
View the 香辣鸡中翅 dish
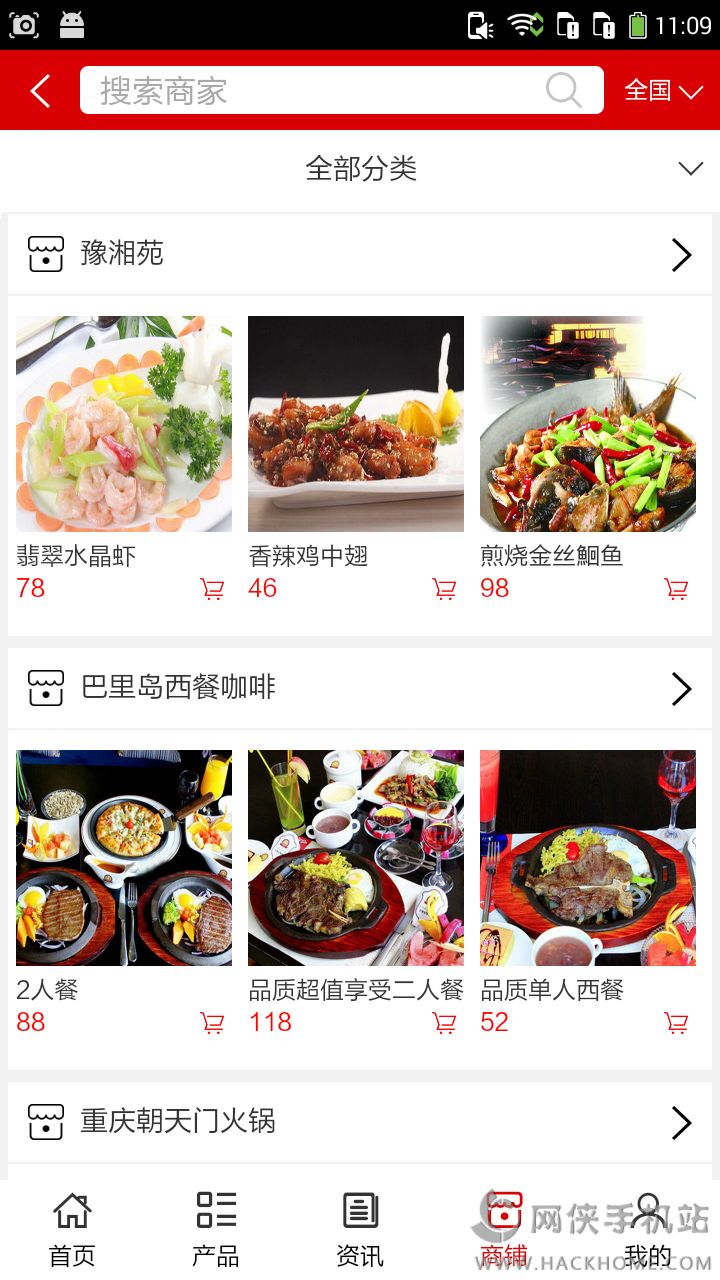click(356, 424)
